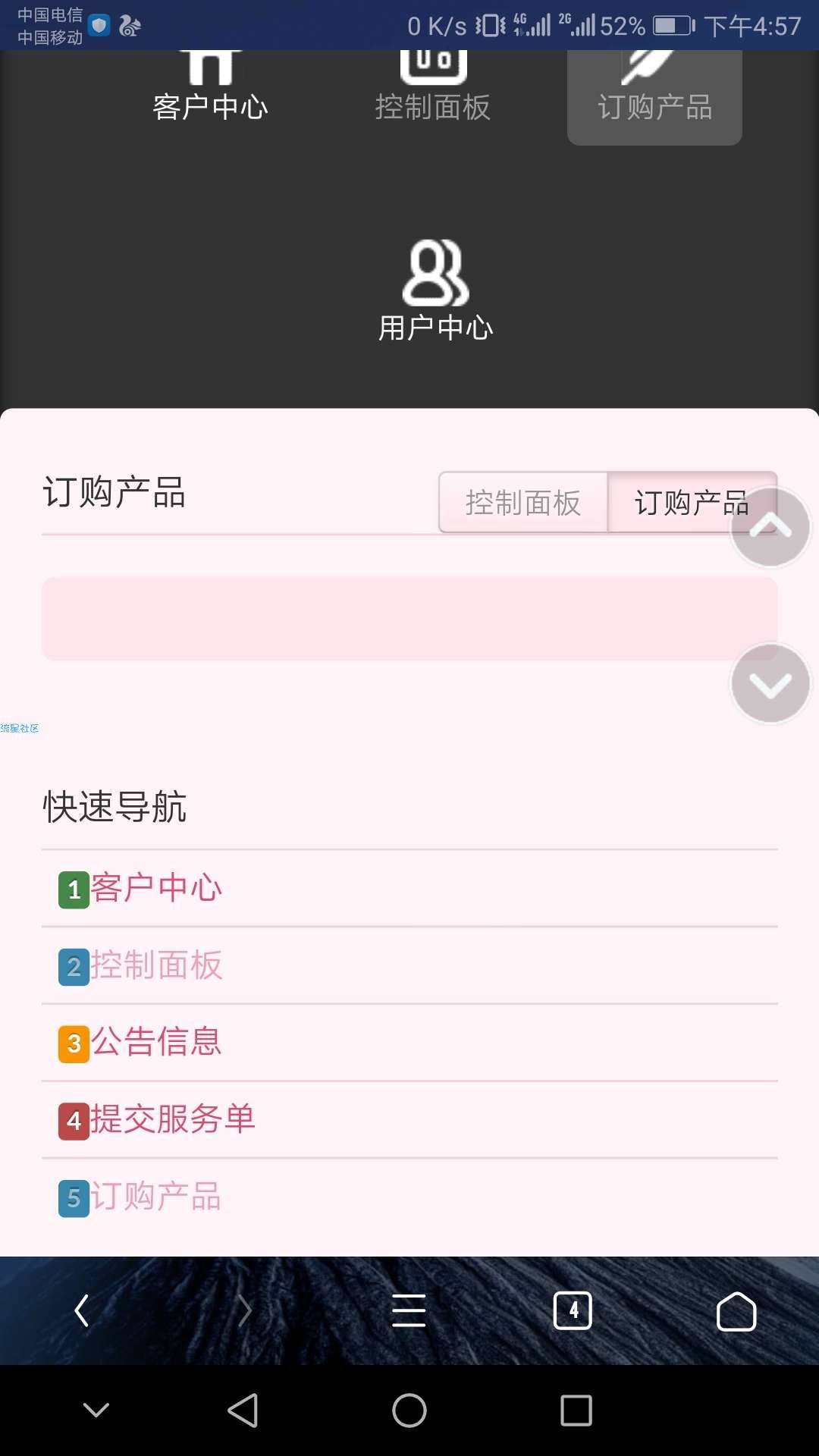Open recent apps from the navigation bar
Viewport: 819px width, 1456px height.
(576, 1410)
